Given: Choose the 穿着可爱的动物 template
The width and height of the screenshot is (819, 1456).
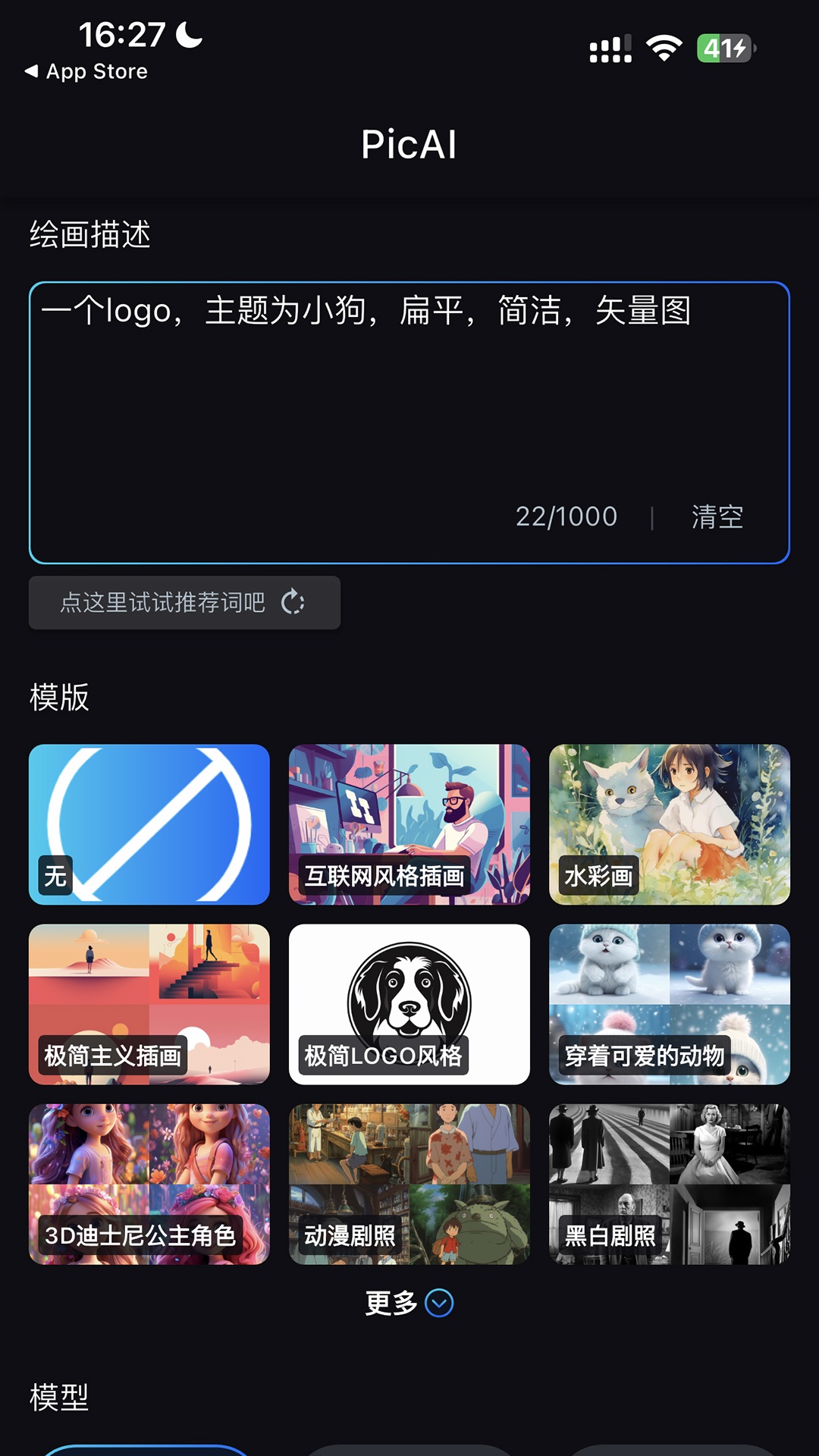Looking at the screenshot, I should pyautogui.click(x=669, y=1004).
